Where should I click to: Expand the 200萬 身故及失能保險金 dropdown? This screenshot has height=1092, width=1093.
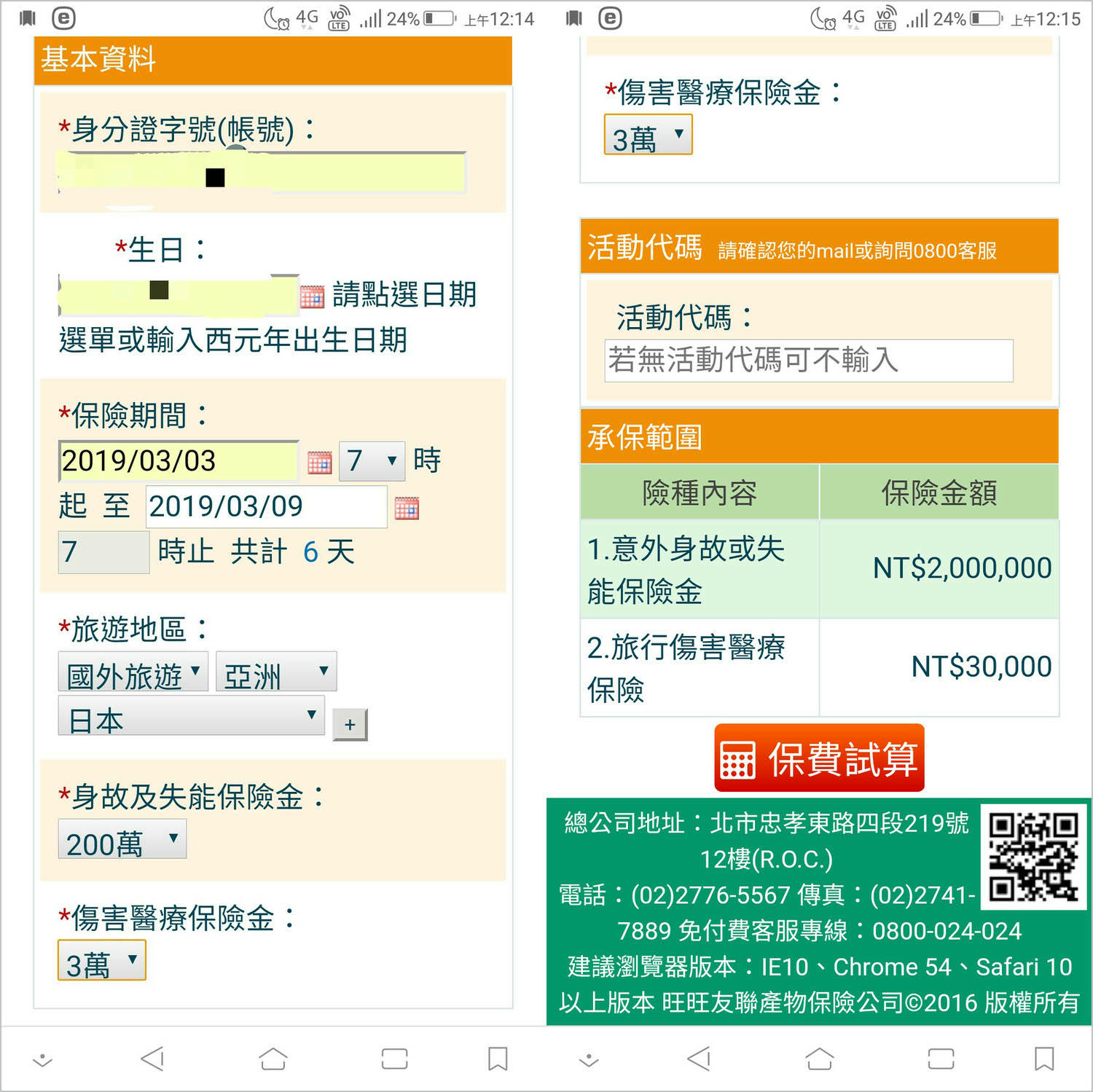[x=122, y=840]
